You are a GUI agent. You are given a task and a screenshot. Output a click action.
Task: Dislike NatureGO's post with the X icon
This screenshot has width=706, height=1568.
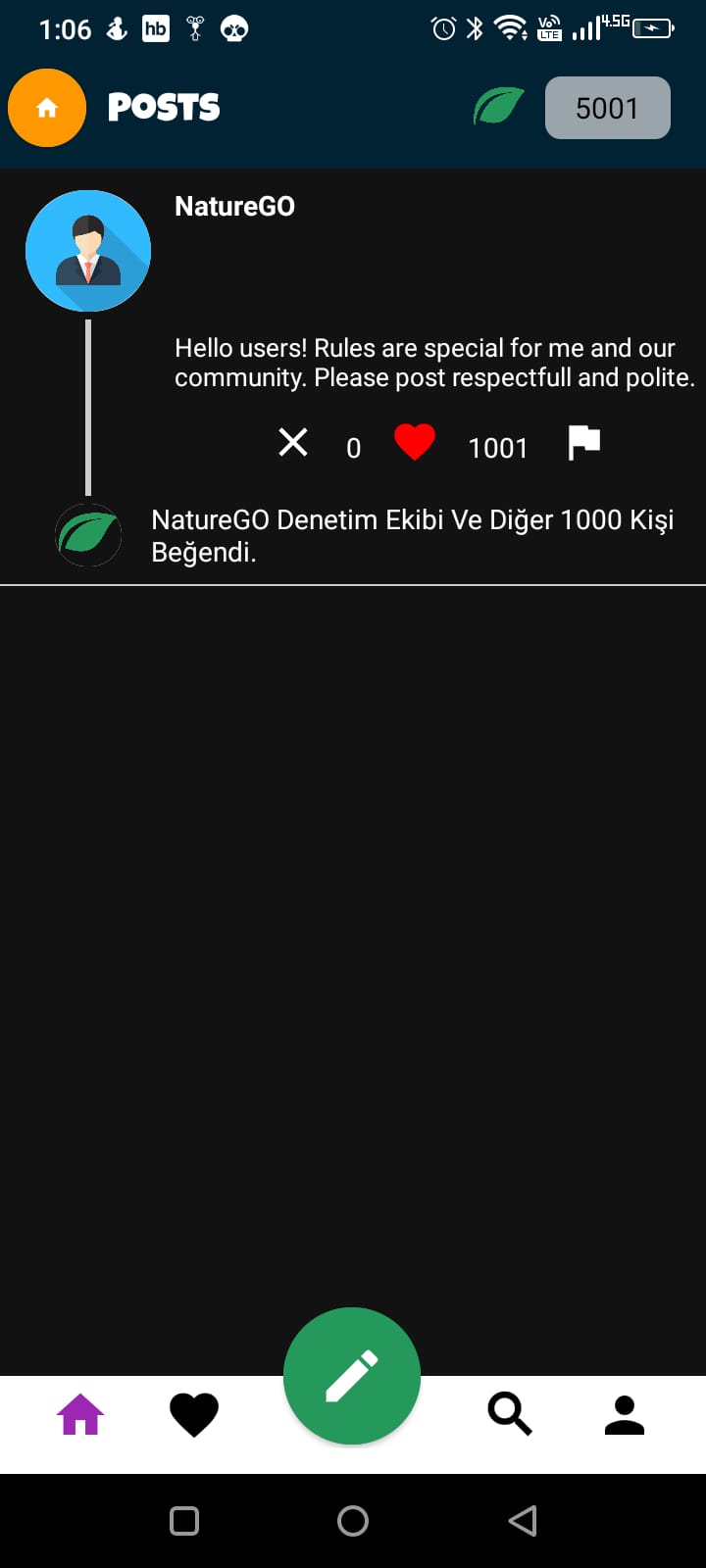293,443
